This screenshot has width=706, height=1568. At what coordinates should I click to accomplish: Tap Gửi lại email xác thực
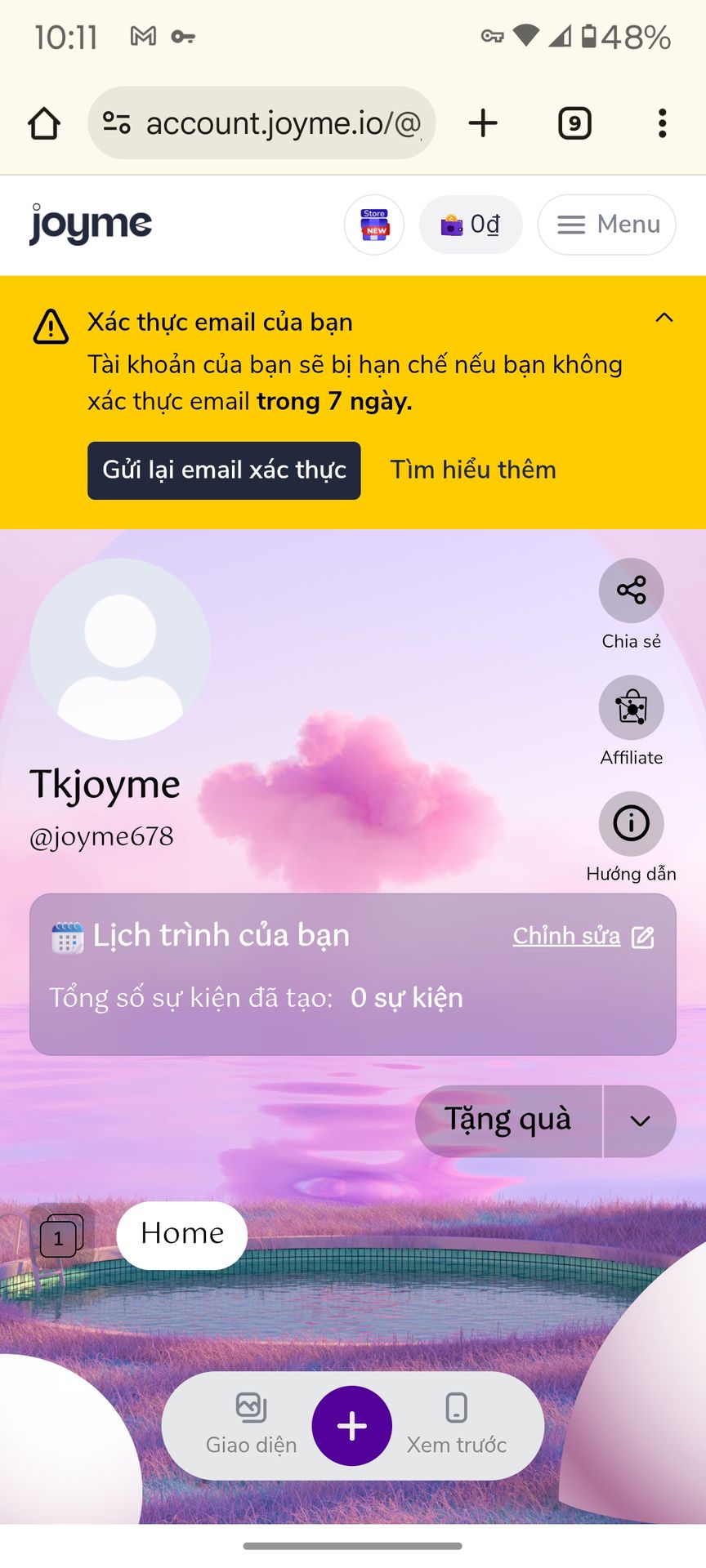pos(224,470)
